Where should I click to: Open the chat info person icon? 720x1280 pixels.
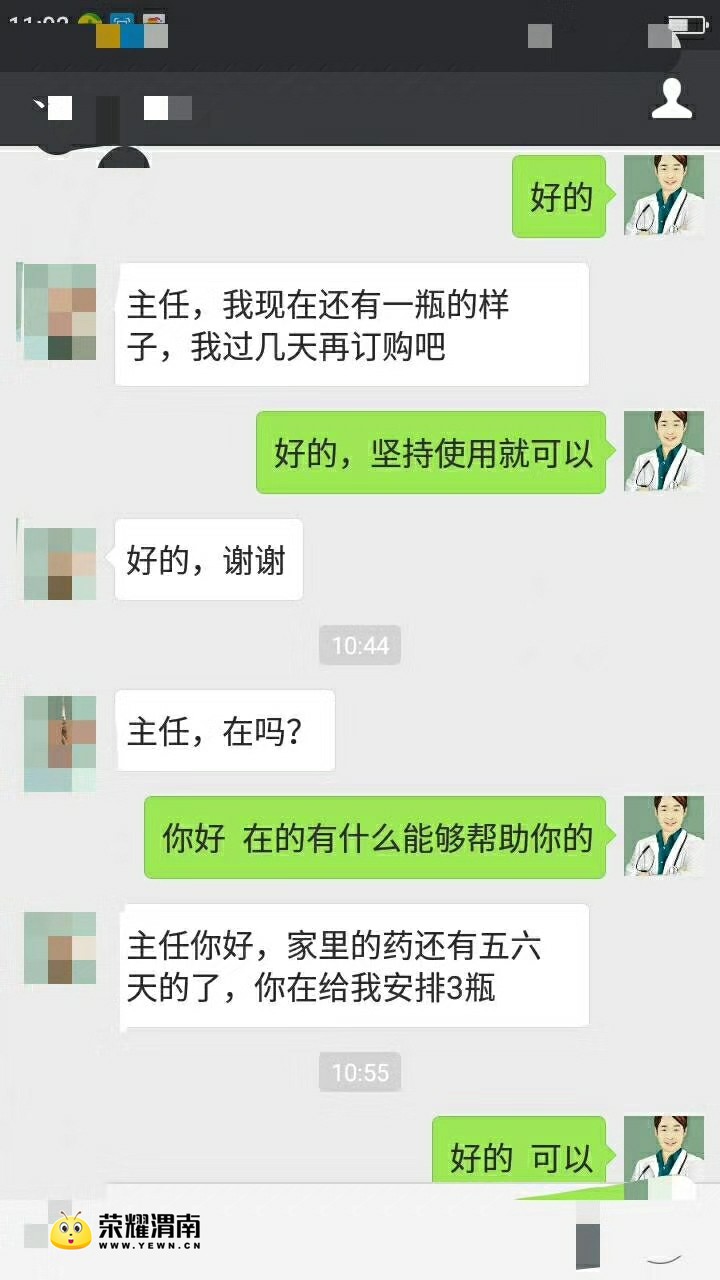pos(672,98)
